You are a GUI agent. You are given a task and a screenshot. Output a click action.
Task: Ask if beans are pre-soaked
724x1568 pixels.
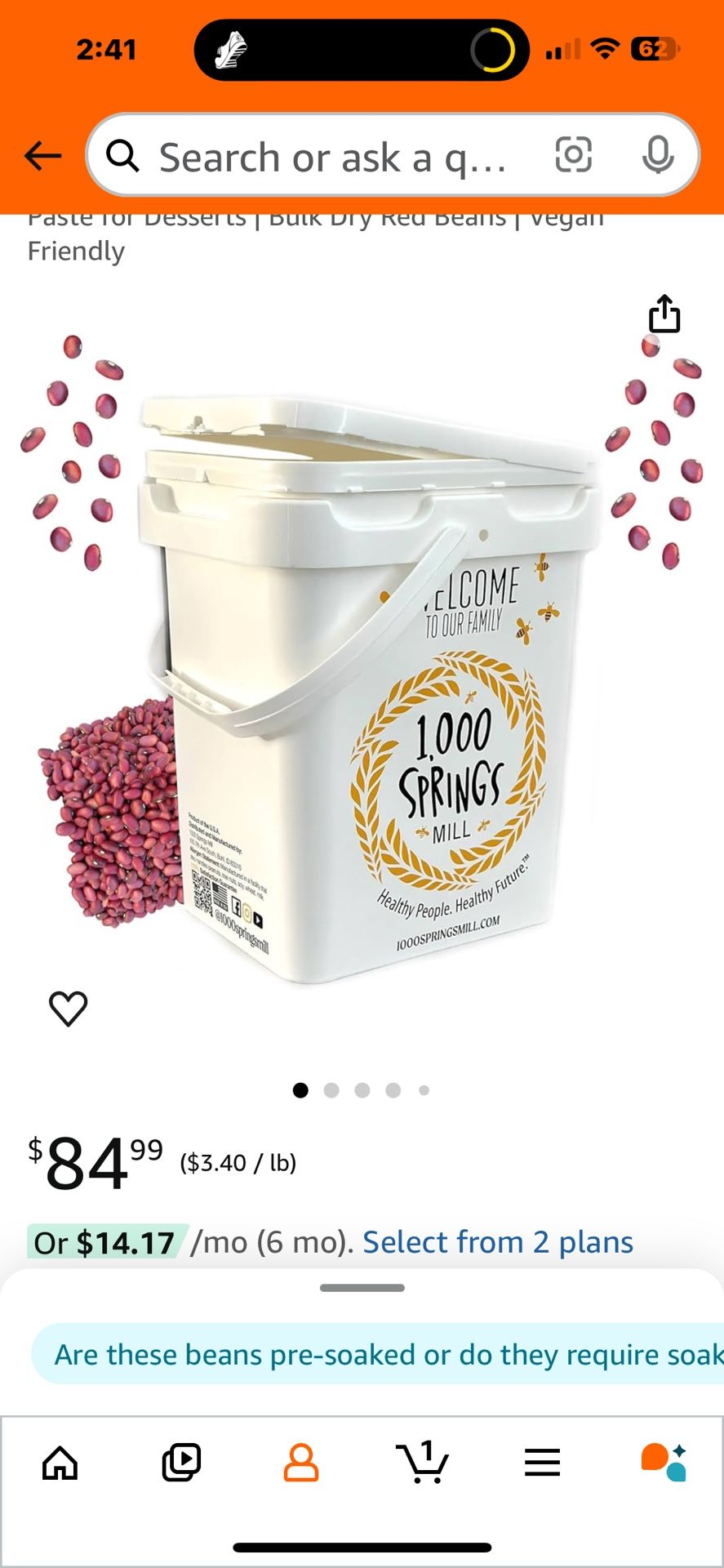click(x=384, y=1355)
